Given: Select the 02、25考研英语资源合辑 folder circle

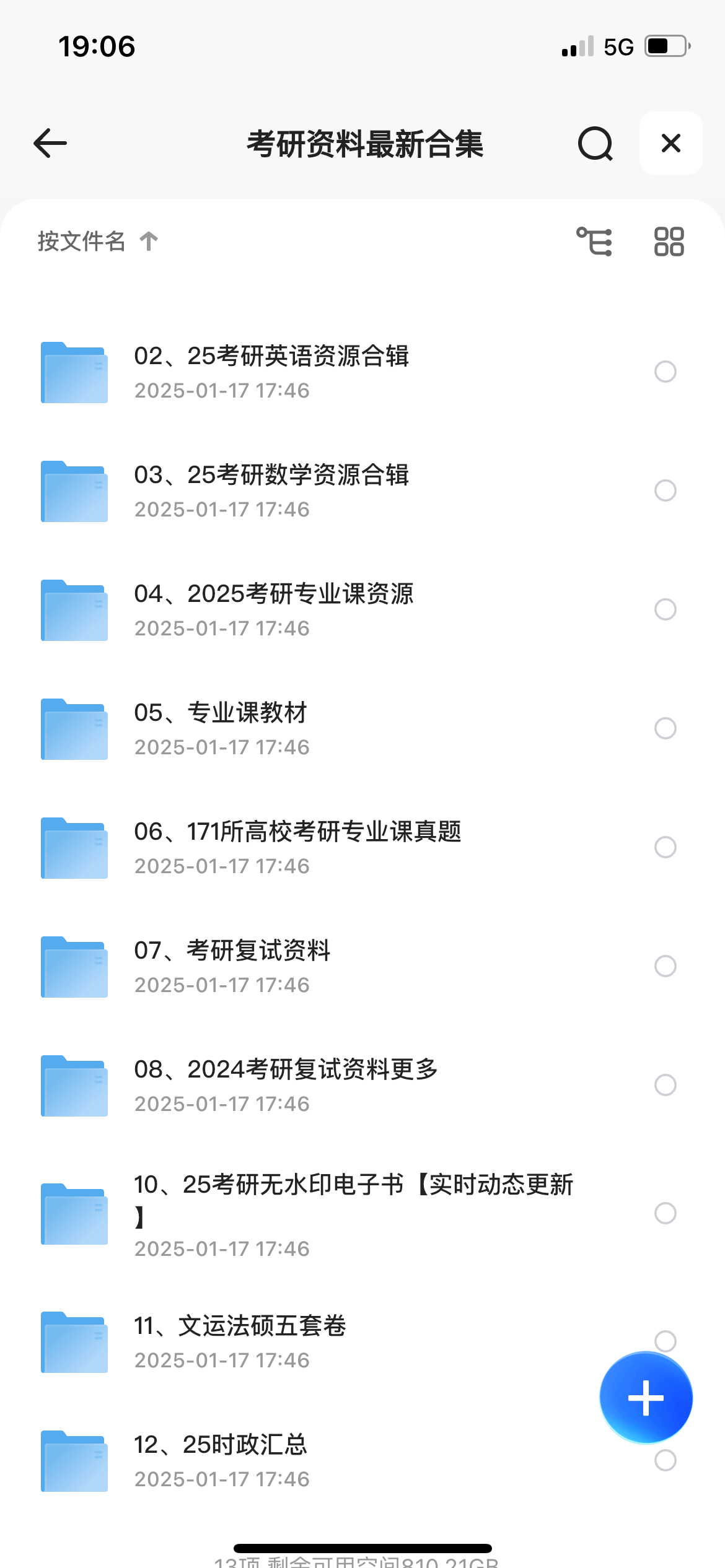Looking at the screenshot, I should click(665, 372).
